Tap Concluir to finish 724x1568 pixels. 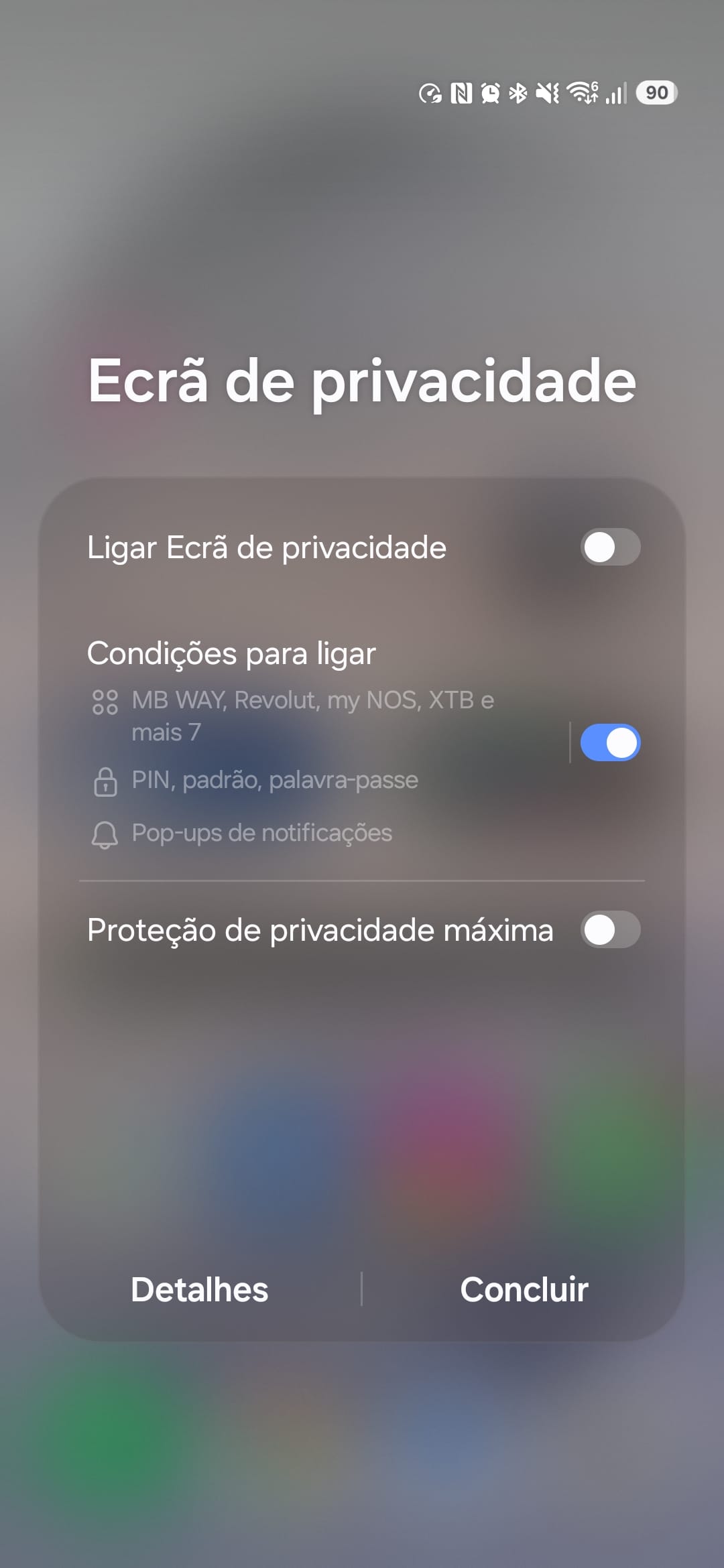pos(524,1289)
